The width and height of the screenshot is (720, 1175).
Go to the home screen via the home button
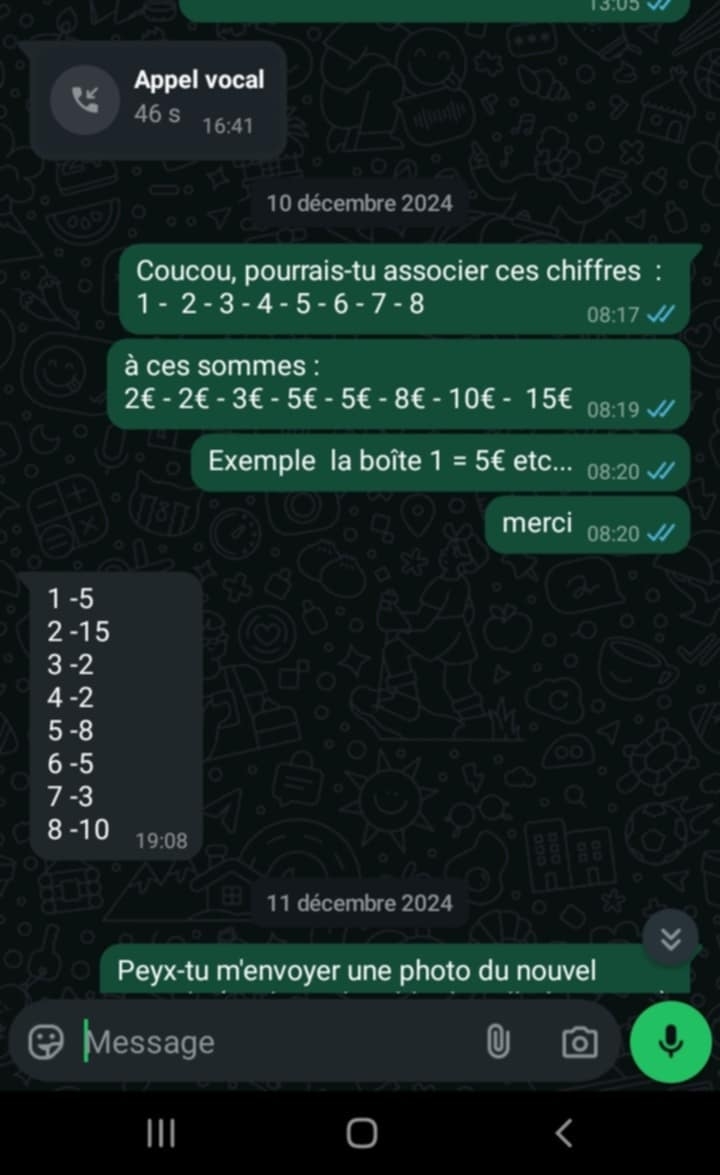(x=361, y=1133)
